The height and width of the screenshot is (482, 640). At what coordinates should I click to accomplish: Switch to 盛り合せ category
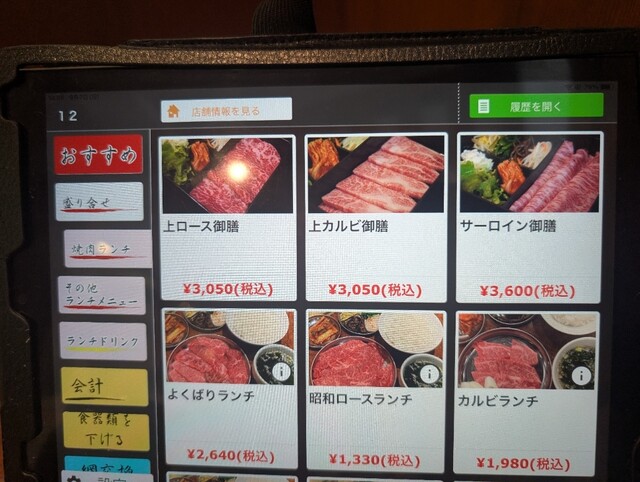[98, 202]
